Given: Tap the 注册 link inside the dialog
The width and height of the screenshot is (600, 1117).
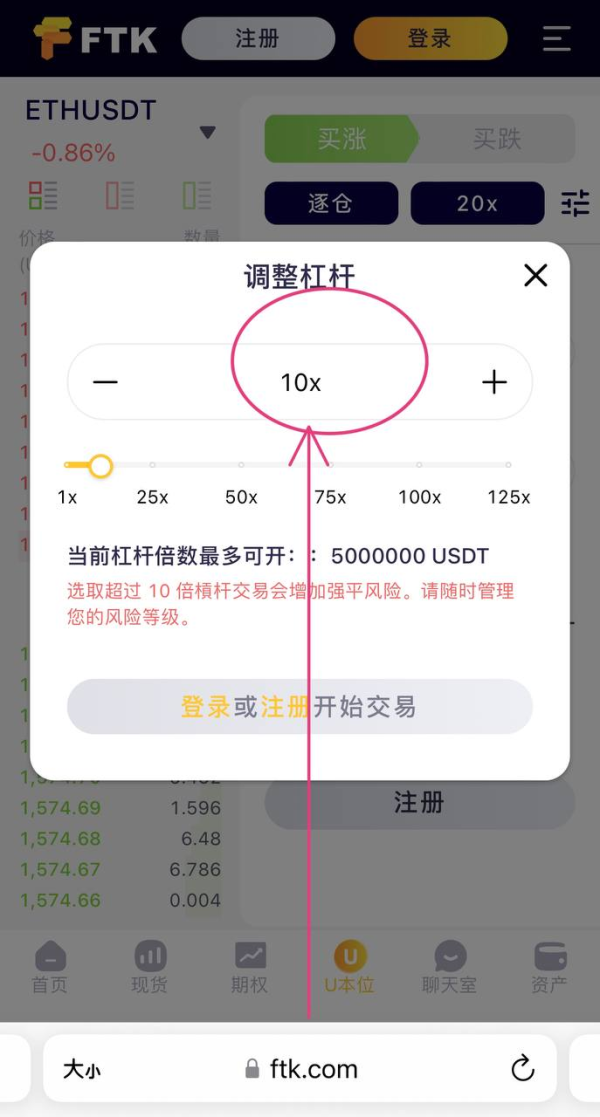Looking at the screenshot, I should [285, 707].
